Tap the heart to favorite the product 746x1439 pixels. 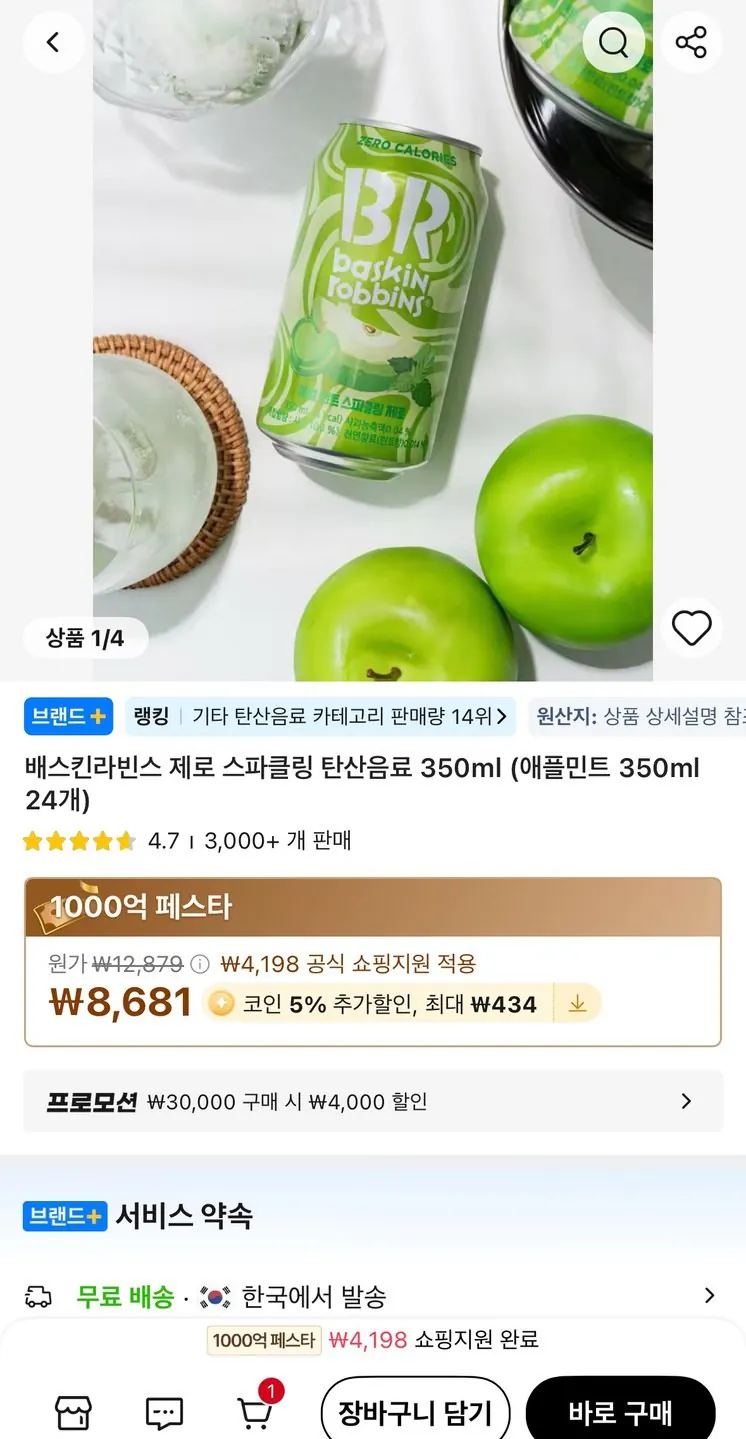[691, 627]
